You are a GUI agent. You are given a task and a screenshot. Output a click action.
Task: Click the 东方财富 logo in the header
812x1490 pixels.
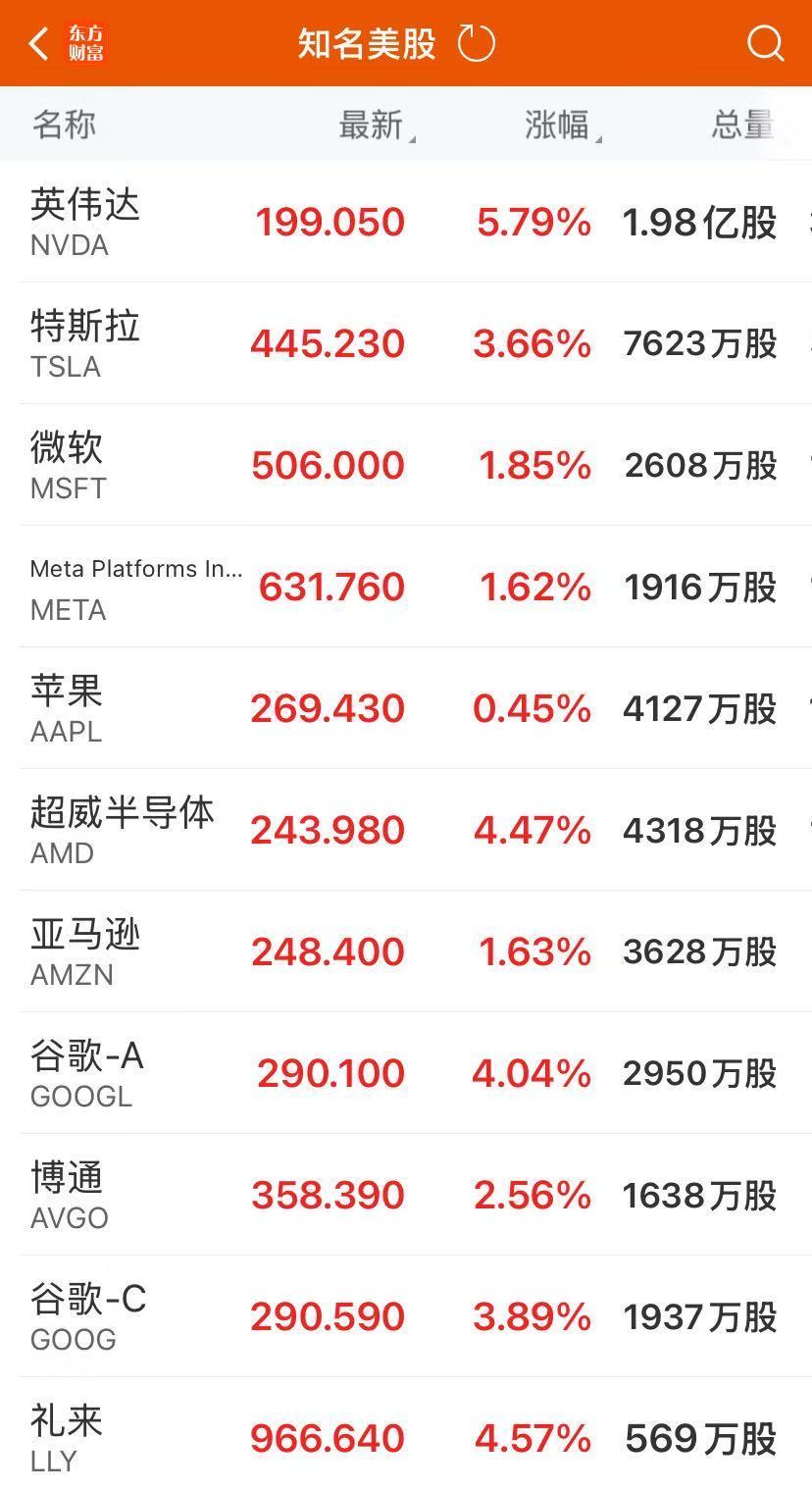[x=86, y=41]
